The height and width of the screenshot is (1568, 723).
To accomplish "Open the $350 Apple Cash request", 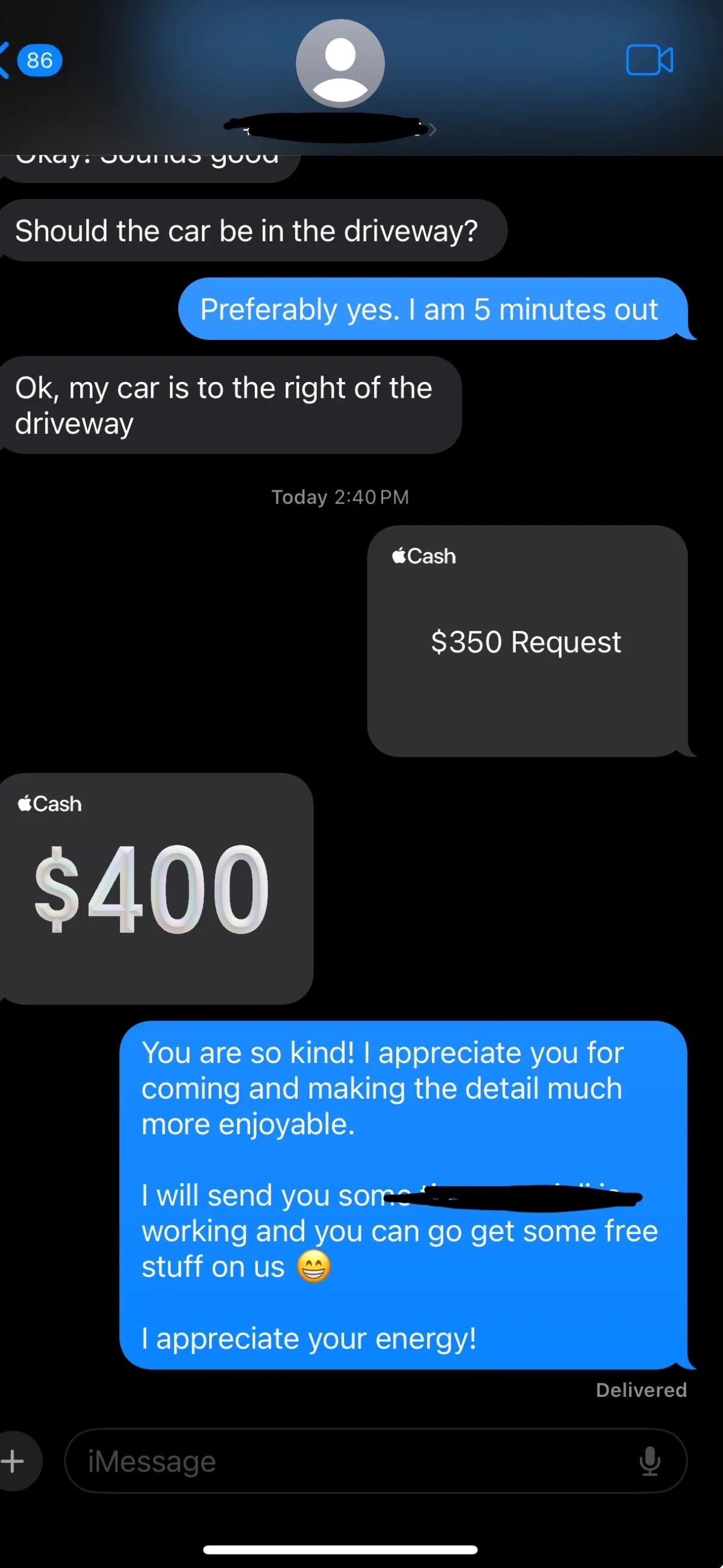I will coord(527,641).
